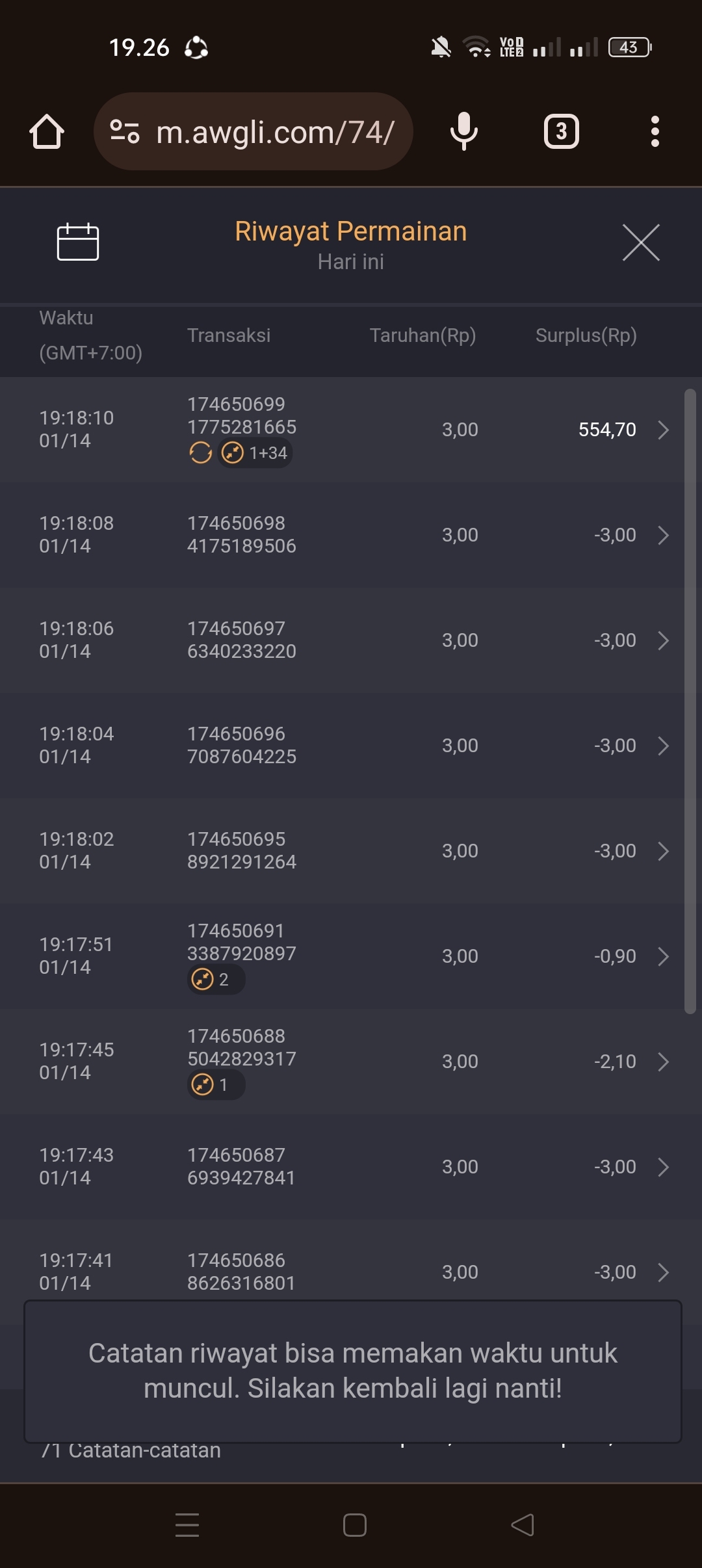Expand the 19:17:51 transaction record
The width and height of the screenshot is (702, 1568).
[x=662, y=956]
